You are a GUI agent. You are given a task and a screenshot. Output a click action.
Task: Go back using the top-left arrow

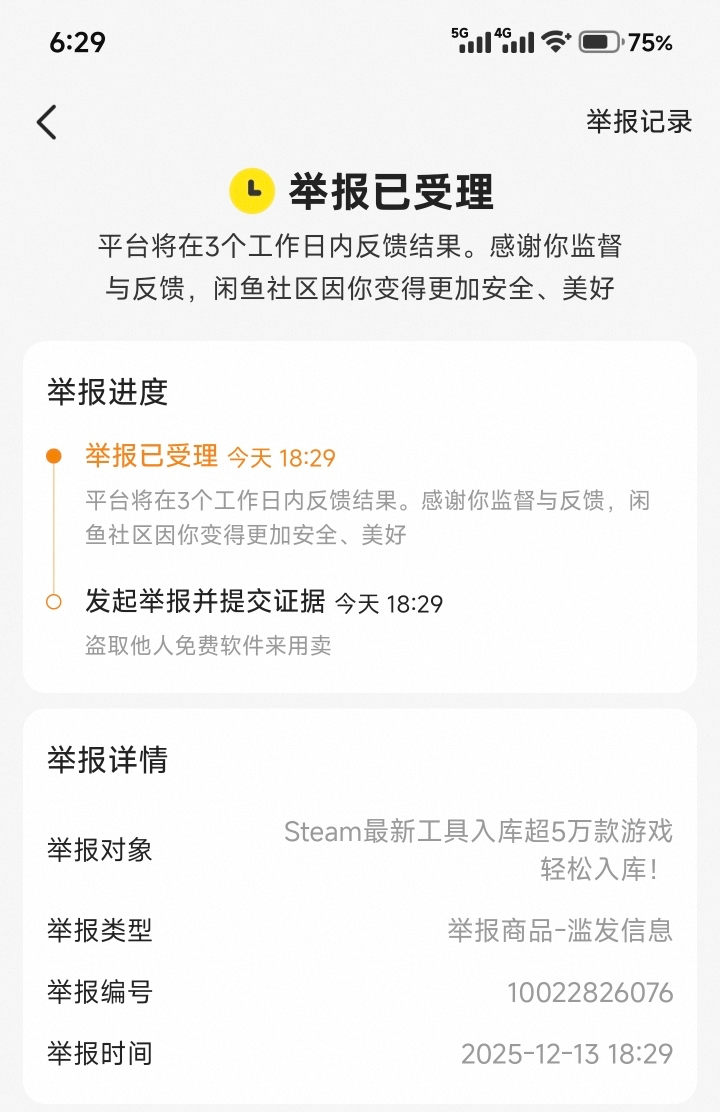(x=46, y=122)
